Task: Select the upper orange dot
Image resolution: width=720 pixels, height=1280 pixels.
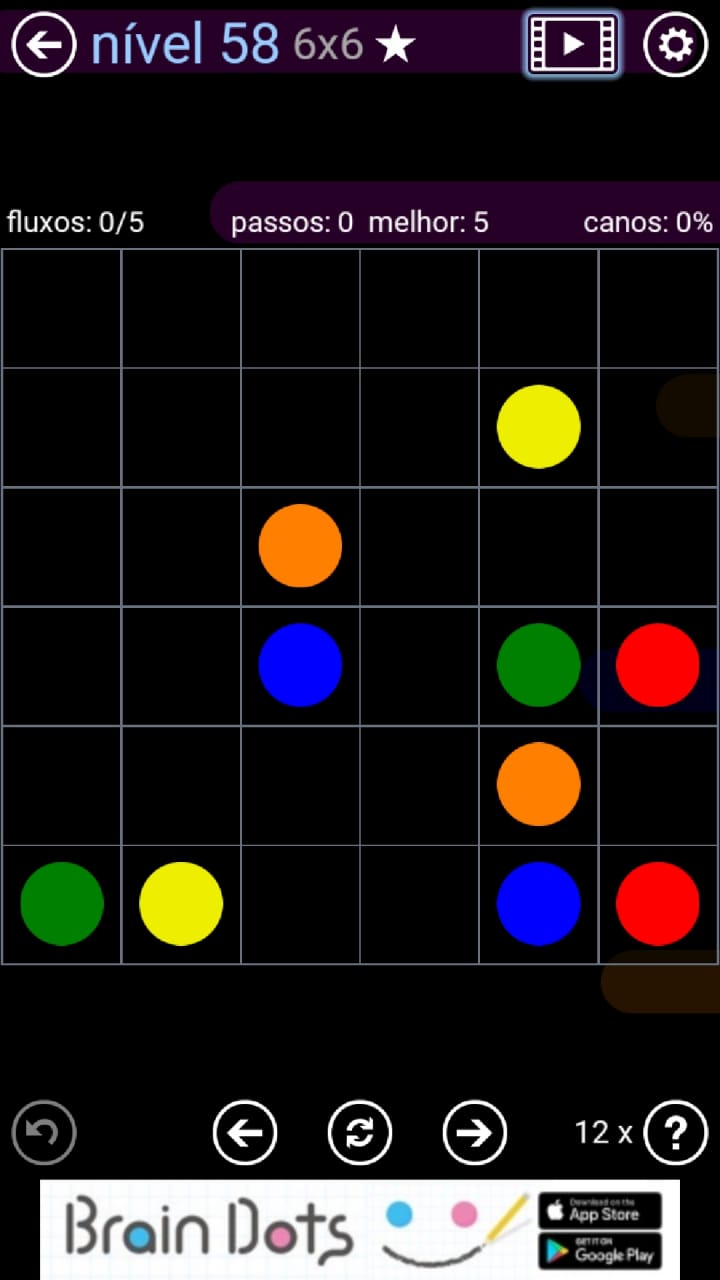Action: [300, 545]
